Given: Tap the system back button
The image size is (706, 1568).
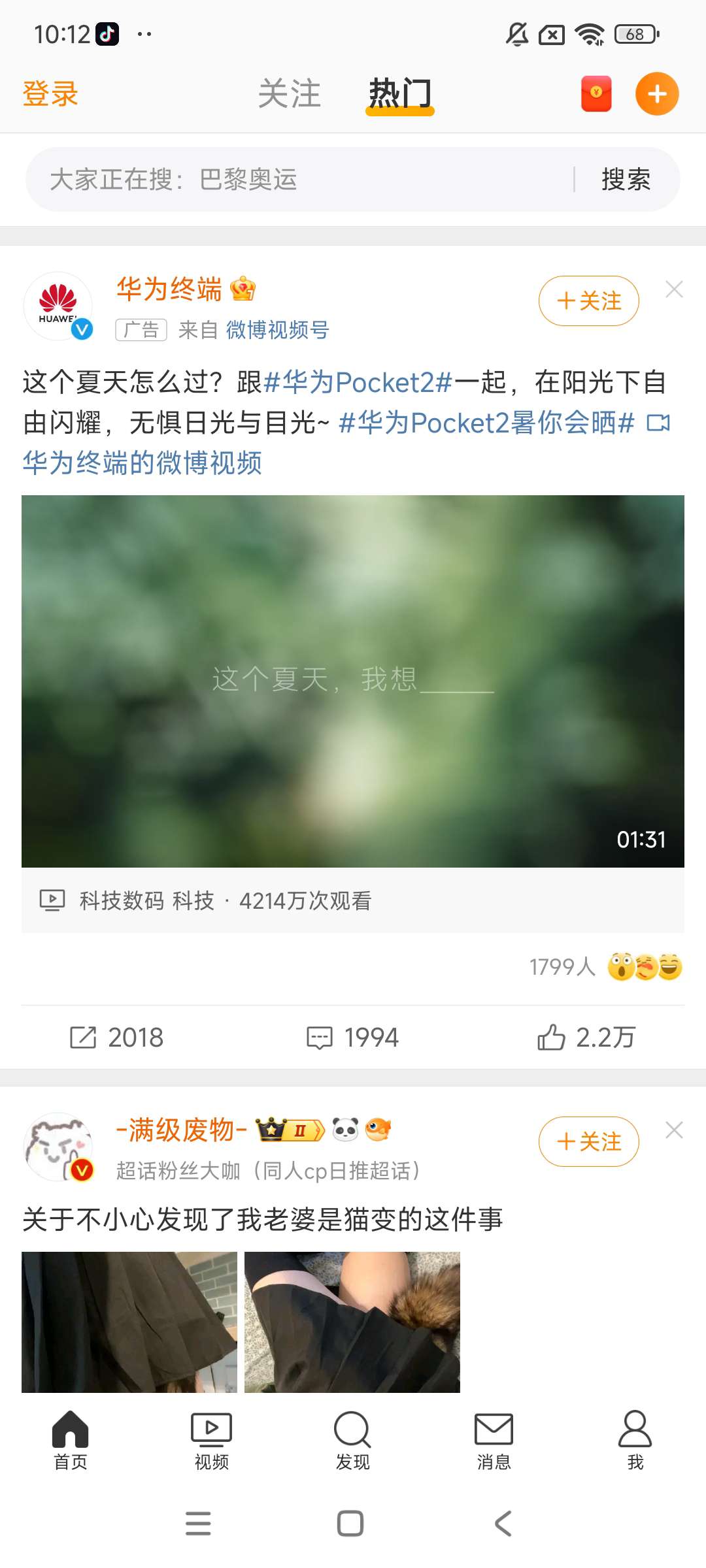Looking at the screenshot, I should (x=503, y=1524).
